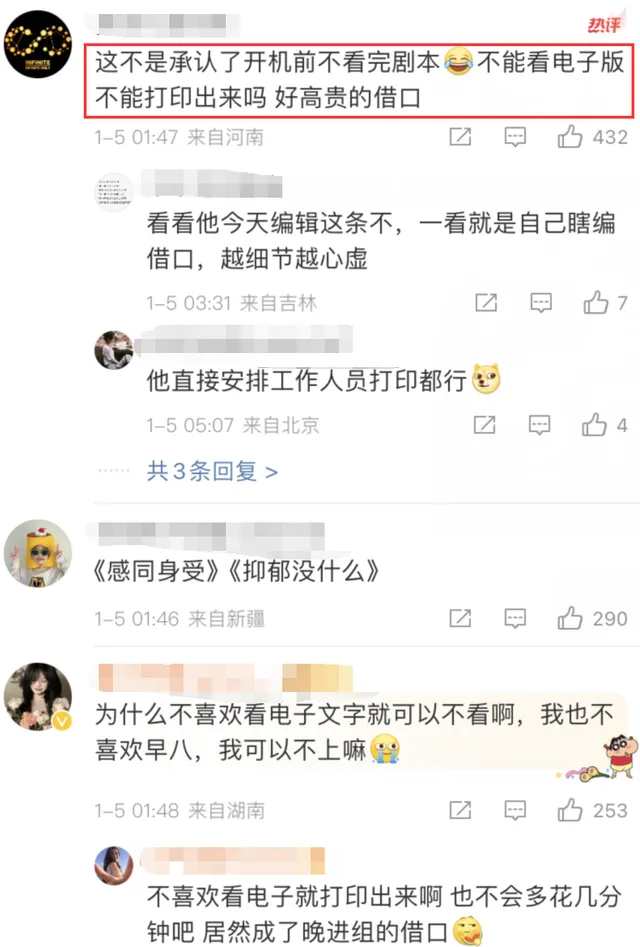Screen dimensions: 640x947
Task: Share the comment posted from 新疆
Action: (x=461, y=619)
